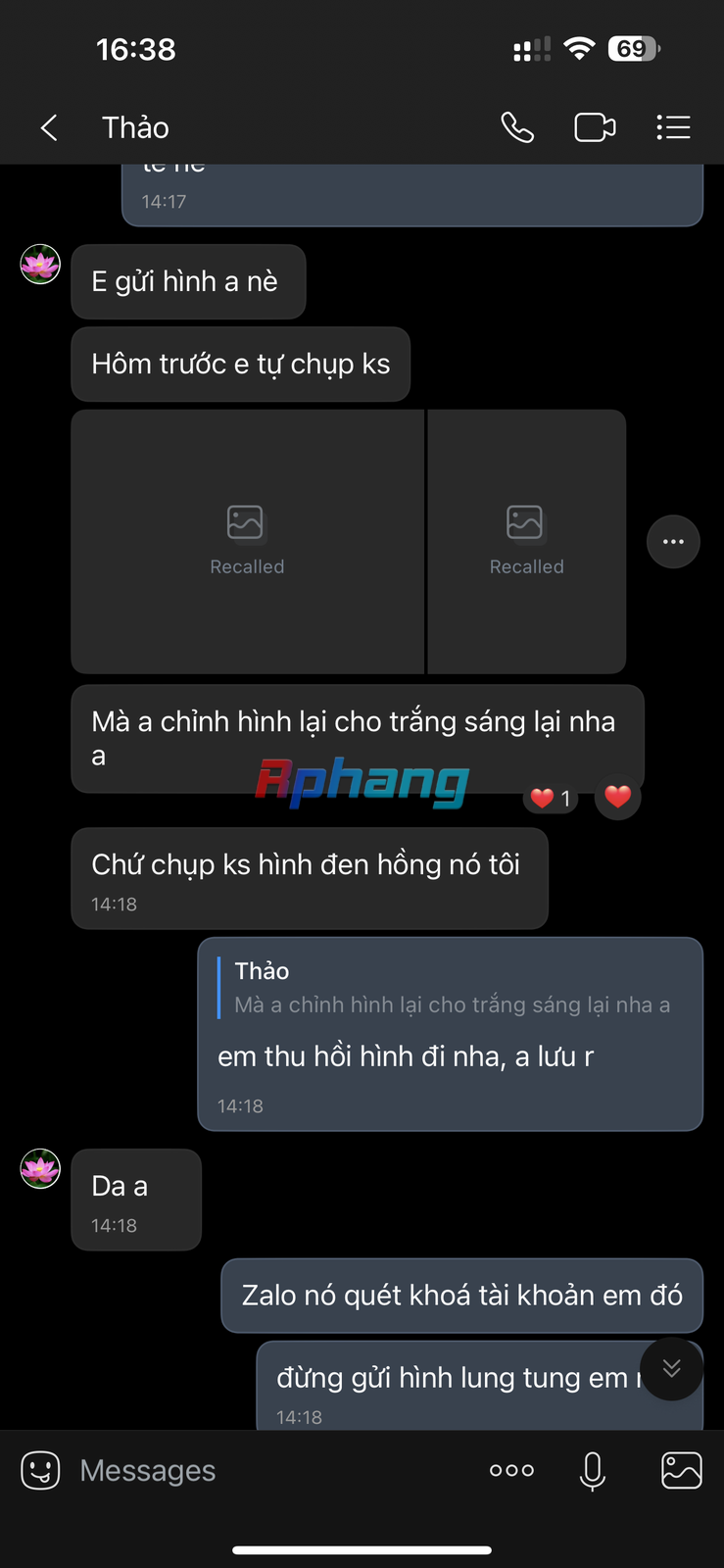Viewport: 724px width, 1568px height.
Task: View the heart reaction count on the message
Action: [x=552, y=799]
